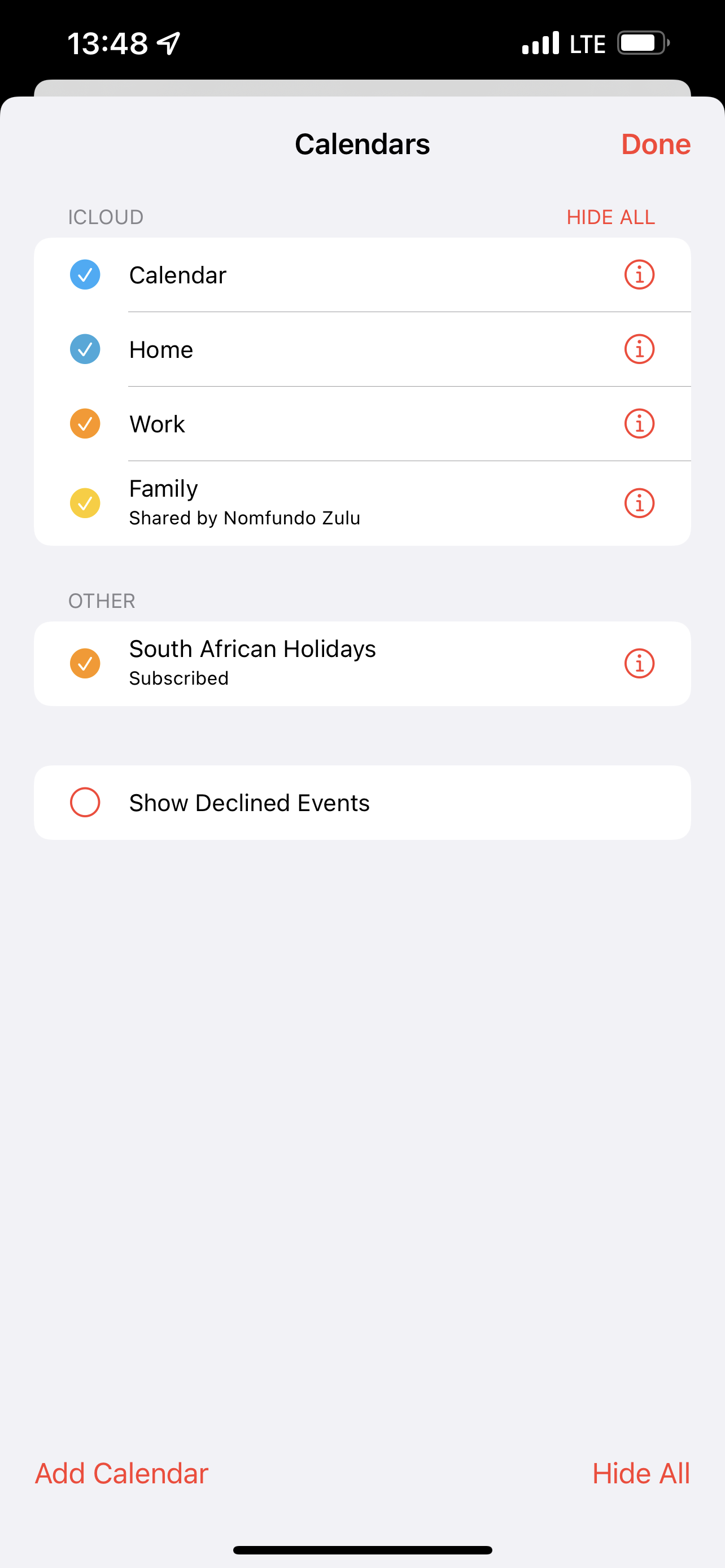Tap Add Calendar at the bottom
The image size is (725, 1568).
point(122,1474)
